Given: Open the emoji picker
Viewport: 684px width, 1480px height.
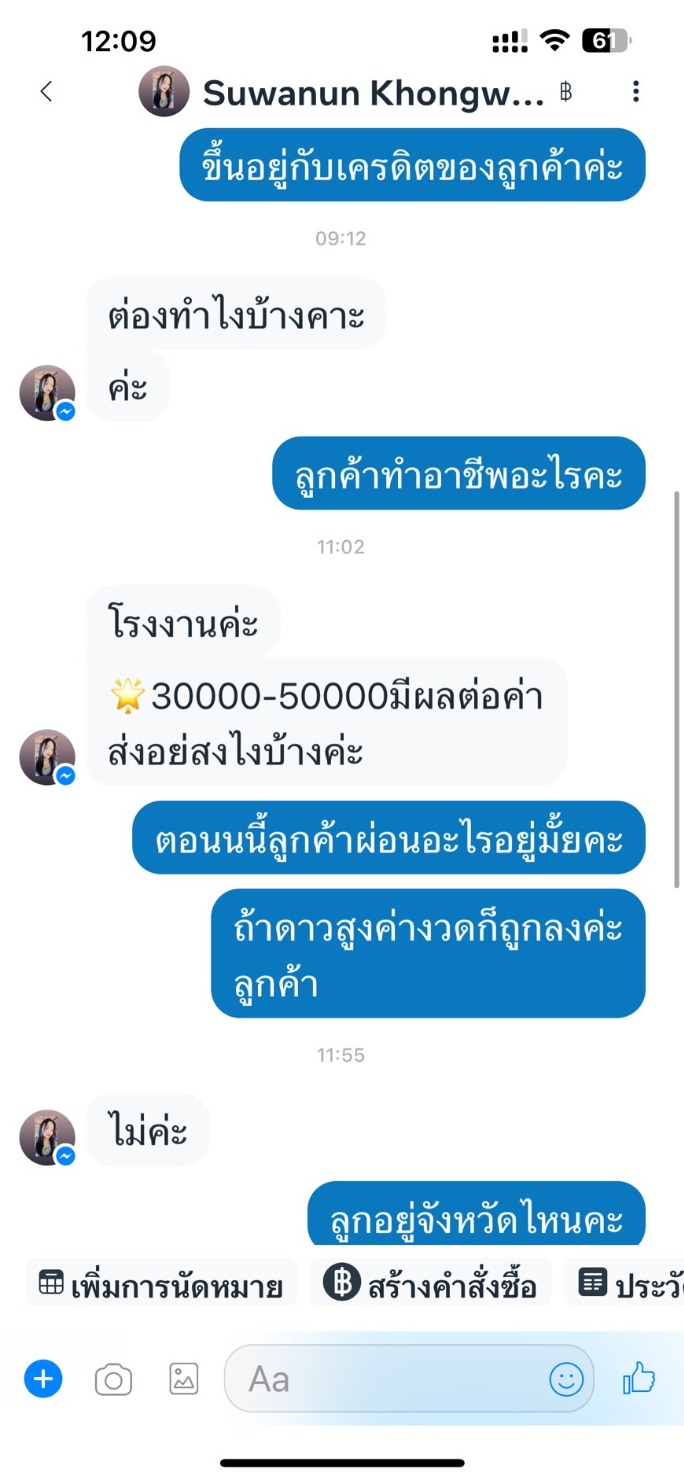Looking at the screenshot, I should tap(566, 1380).
